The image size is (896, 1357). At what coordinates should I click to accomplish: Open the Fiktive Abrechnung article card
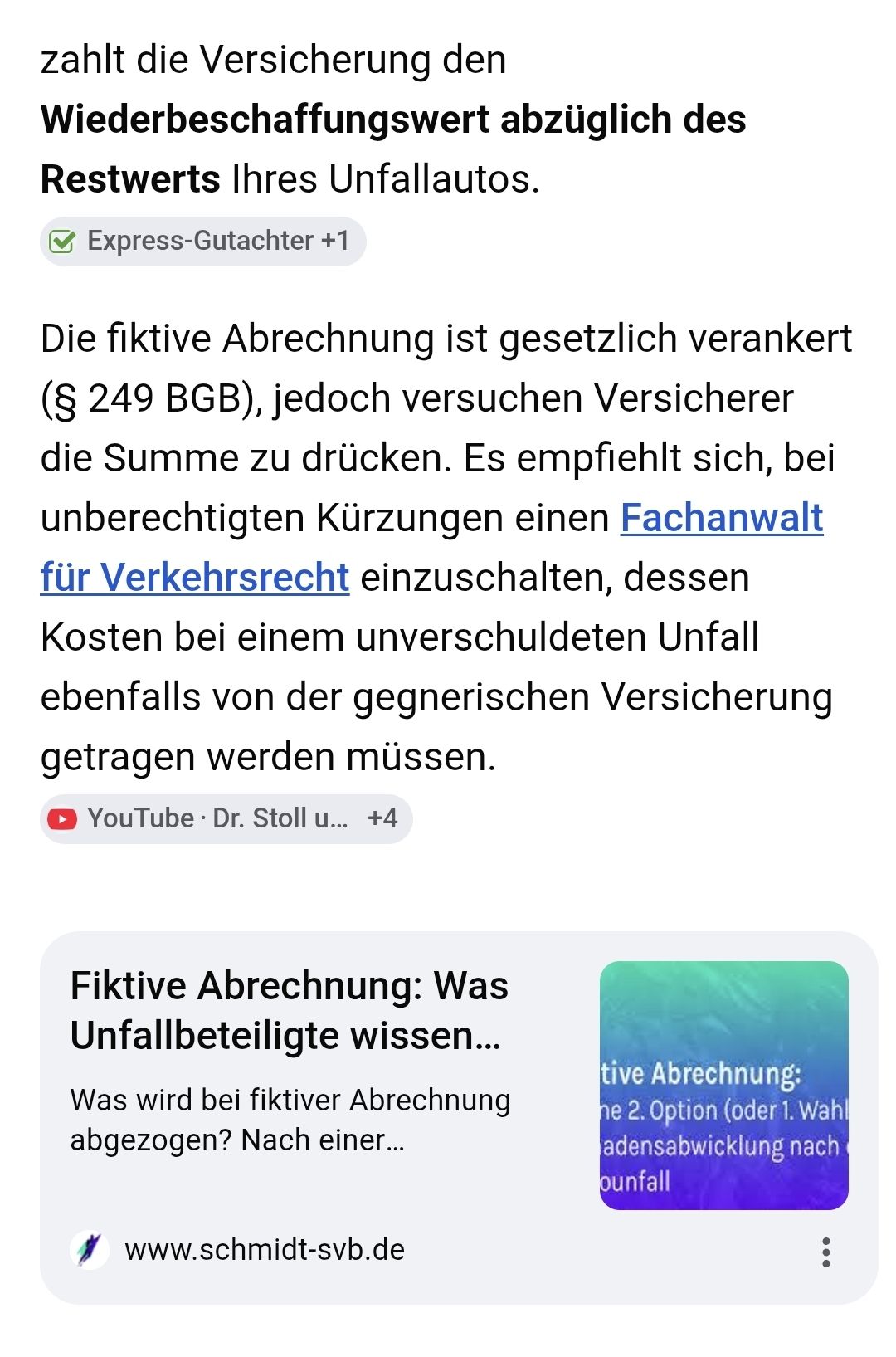[459, 1117]
